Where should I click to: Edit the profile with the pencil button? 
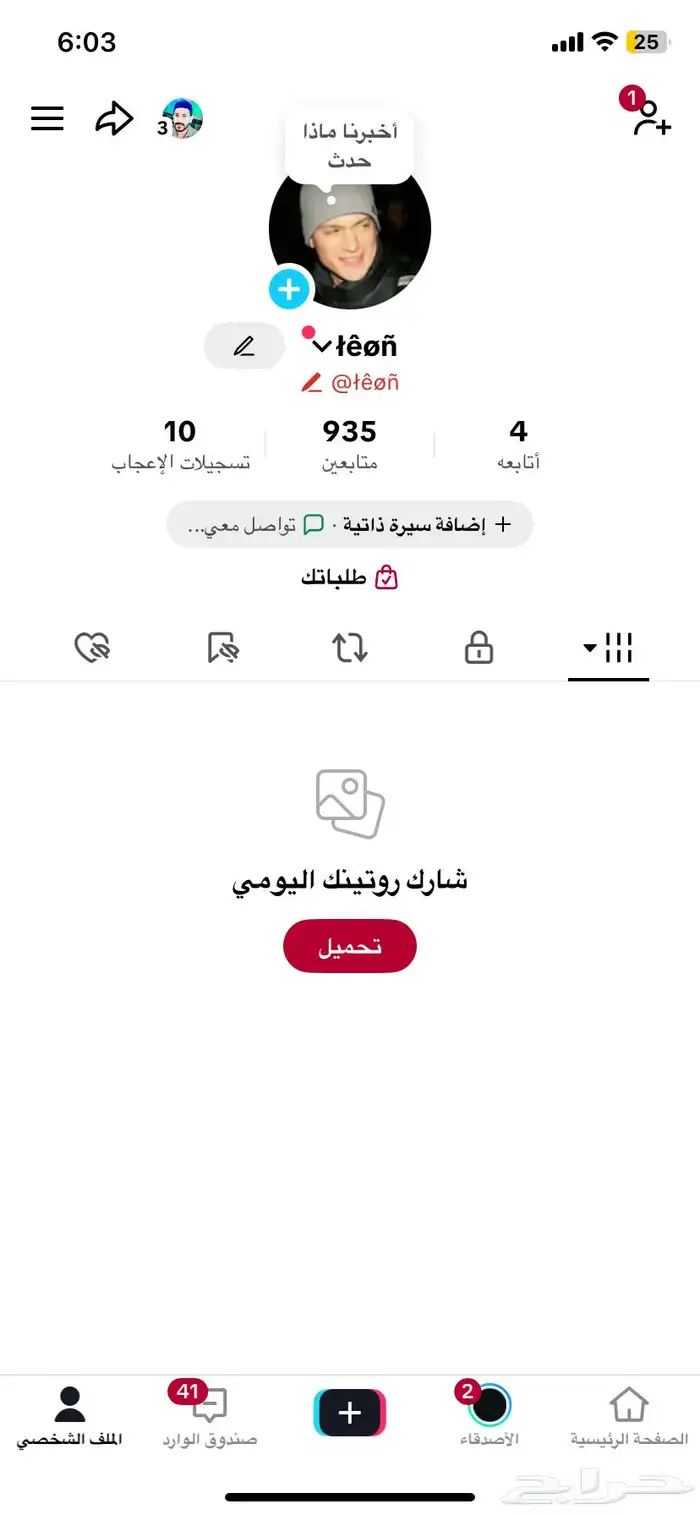(x=244, y=347)
